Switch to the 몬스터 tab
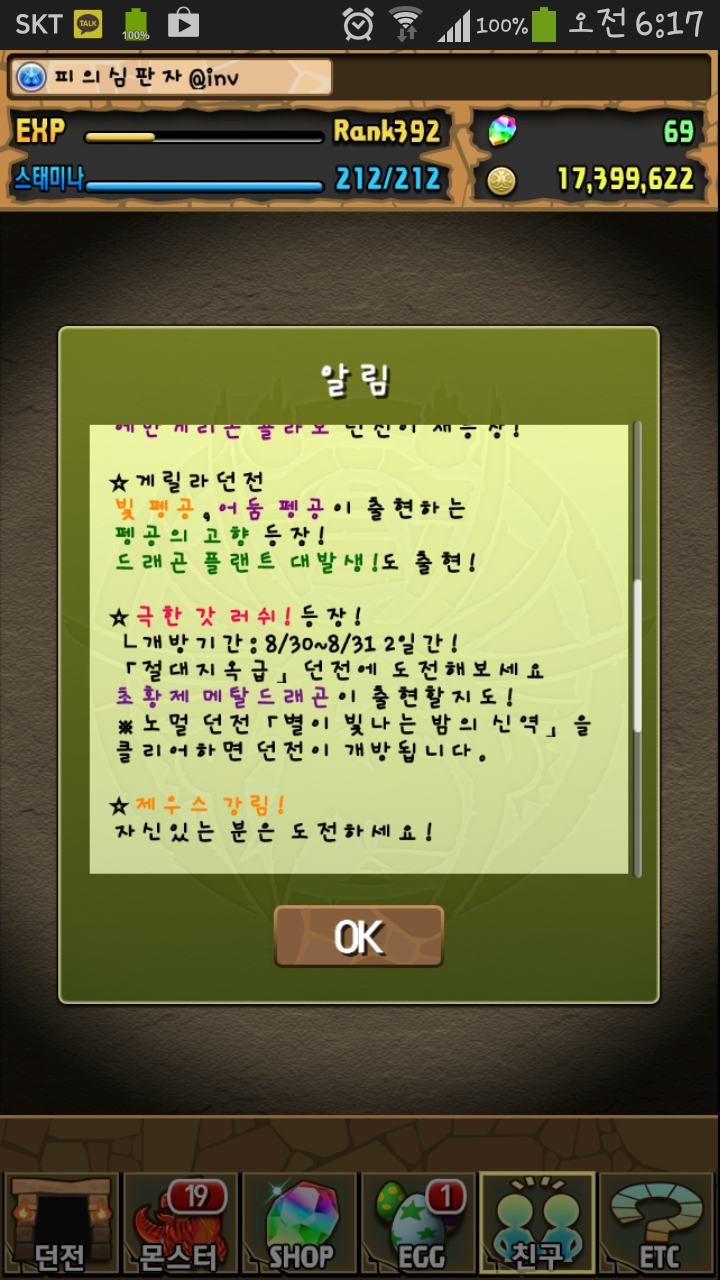Image resolution: width=720 pixels, height=1280 pixels. pyautogui.click(x=180, y=1225)
